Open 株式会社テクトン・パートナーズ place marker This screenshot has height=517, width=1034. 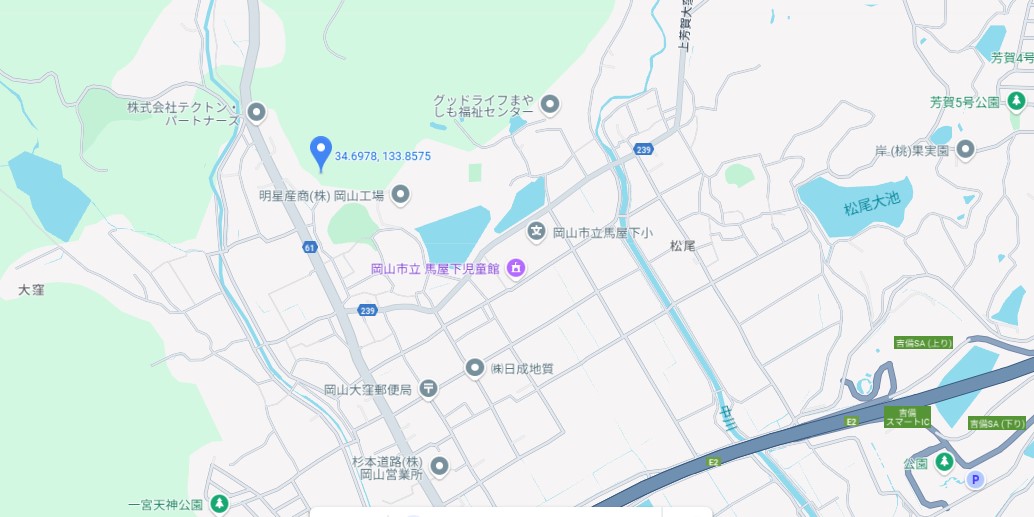point(256,113)
